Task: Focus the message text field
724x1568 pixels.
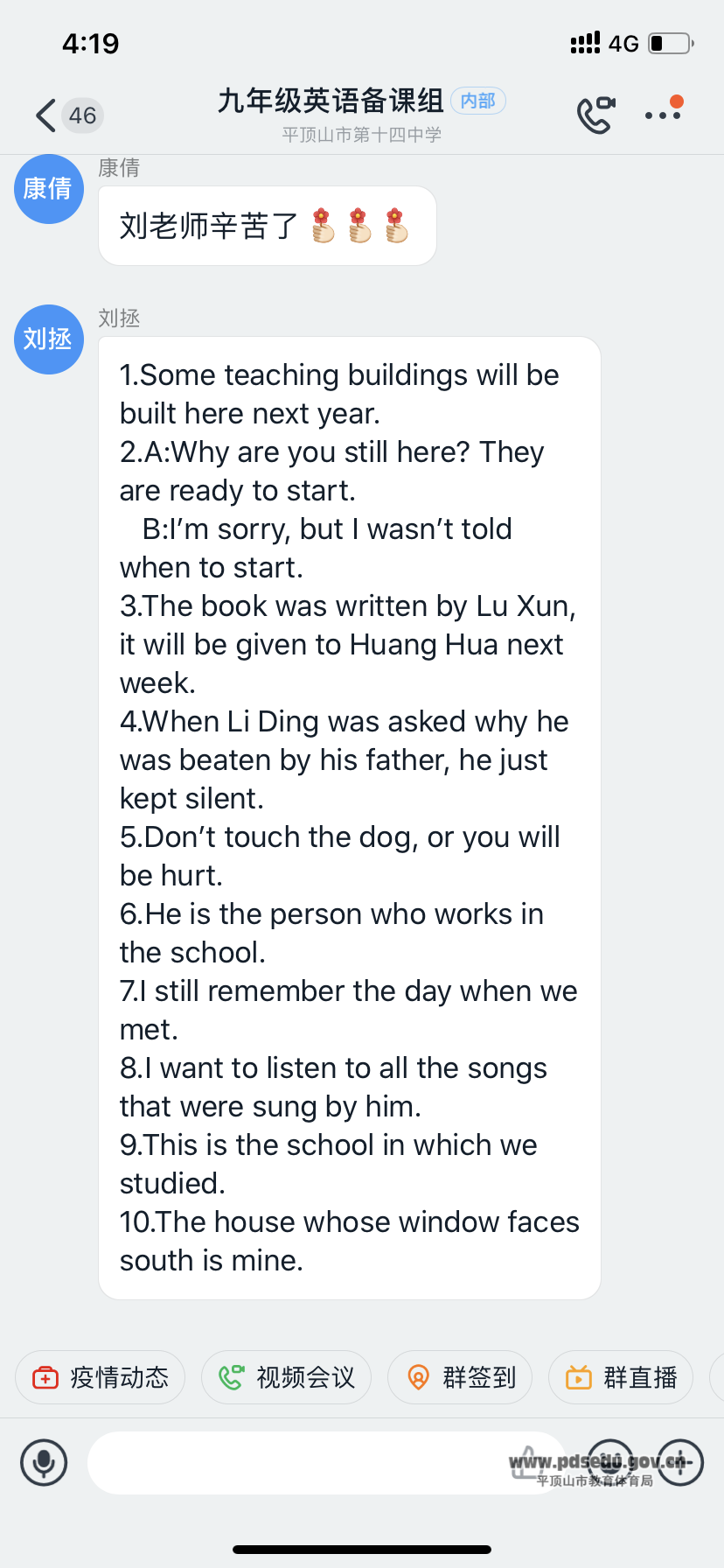Action: tap(325, 1462)
